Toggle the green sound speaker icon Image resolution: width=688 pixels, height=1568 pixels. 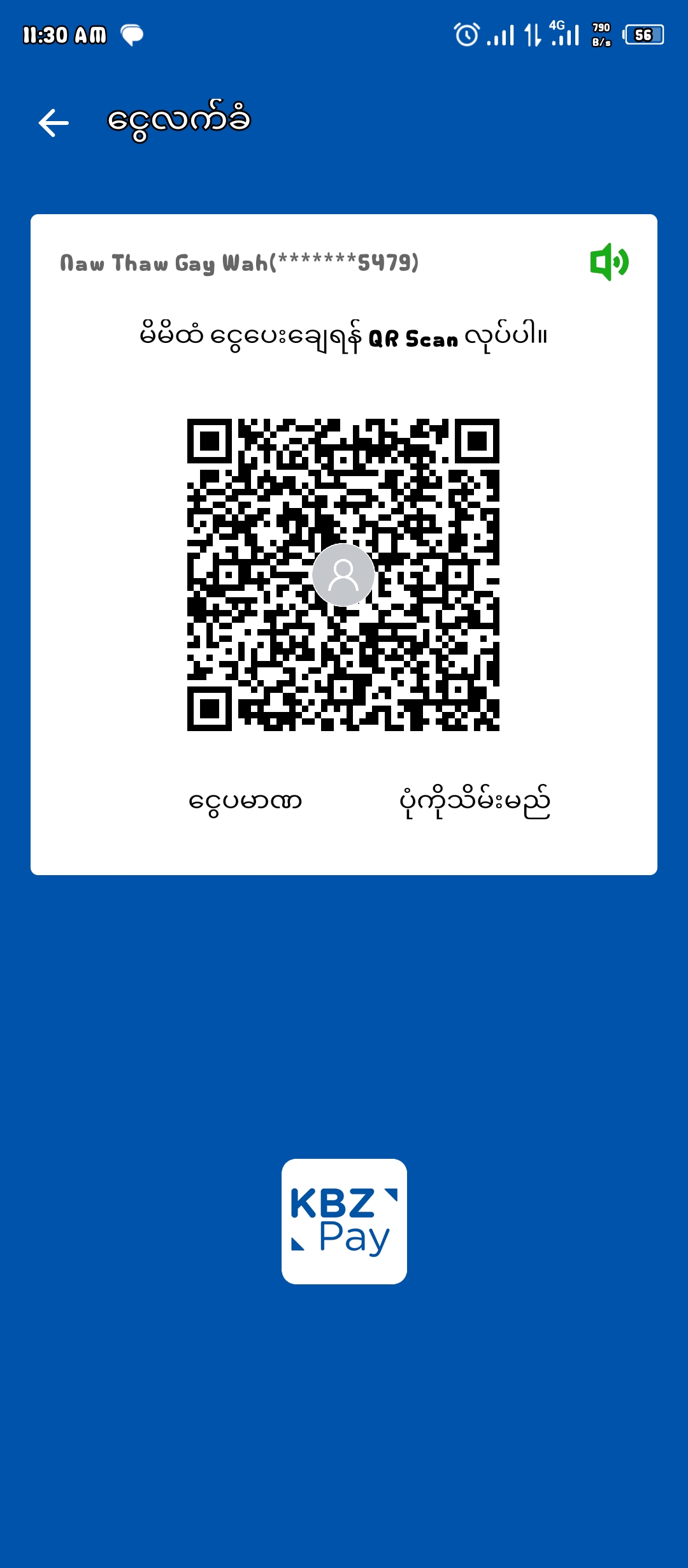coord(609,262)
